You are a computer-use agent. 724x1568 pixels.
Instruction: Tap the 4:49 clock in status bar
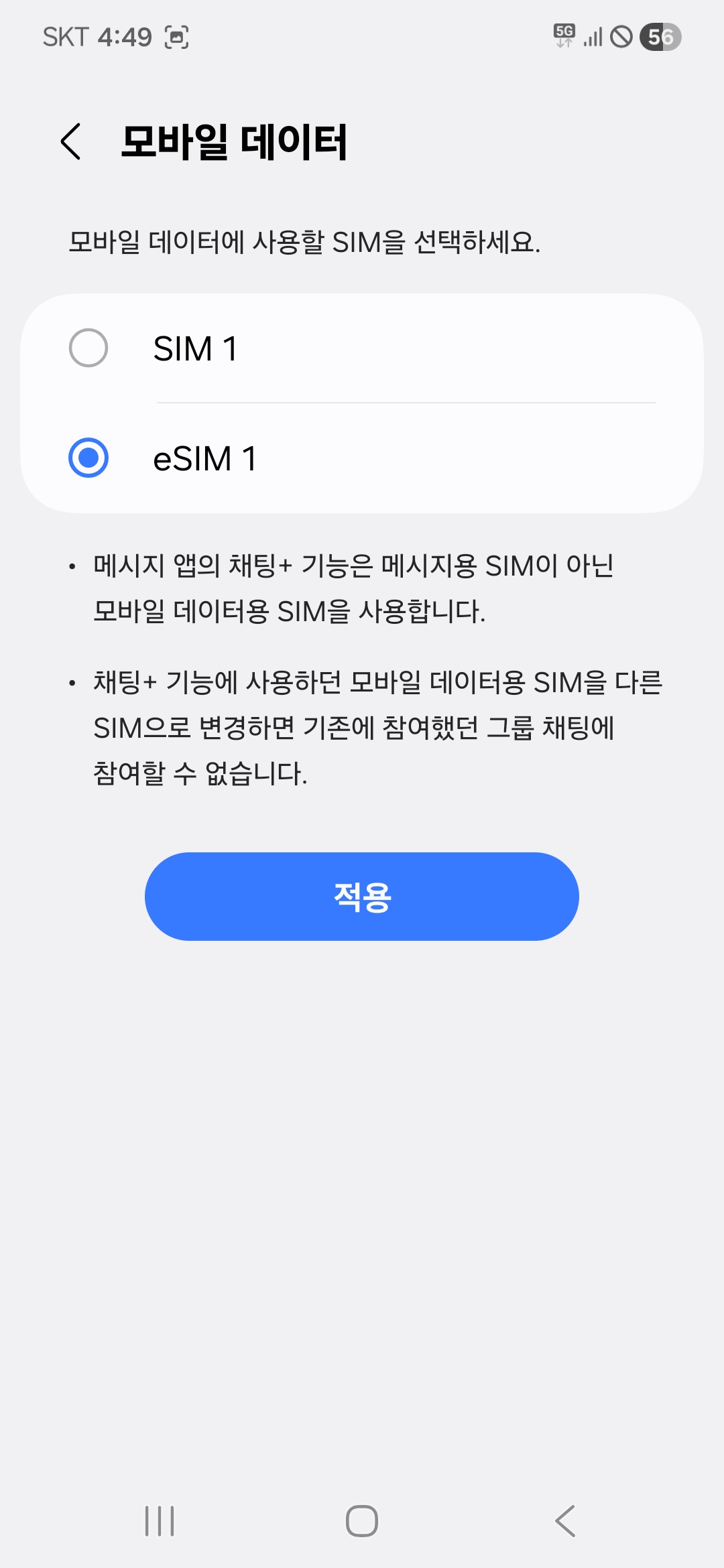pos(124,38)
